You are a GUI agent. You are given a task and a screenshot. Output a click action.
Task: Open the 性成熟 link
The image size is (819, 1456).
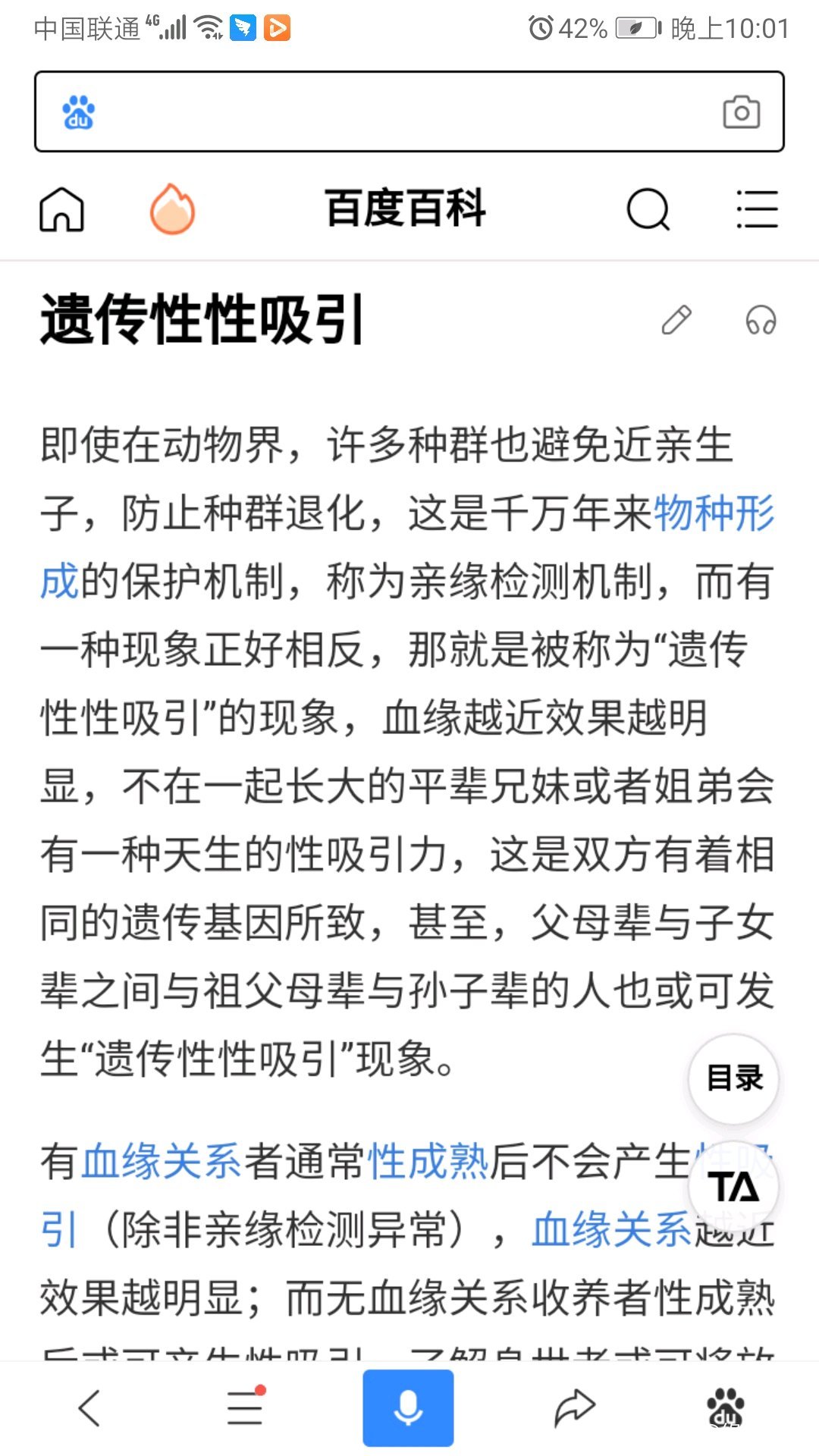point(428,1162)
